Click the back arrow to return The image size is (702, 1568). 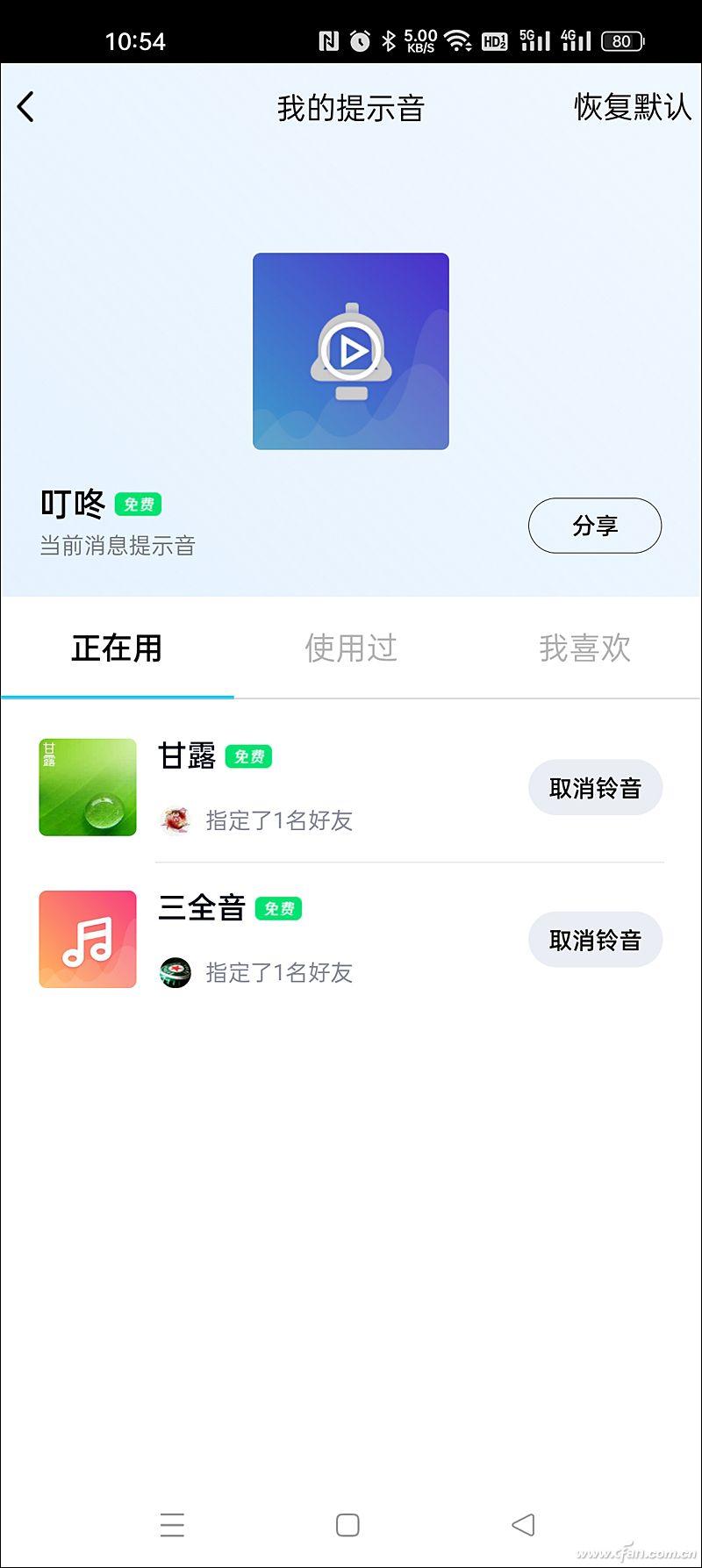pos(26,107)
